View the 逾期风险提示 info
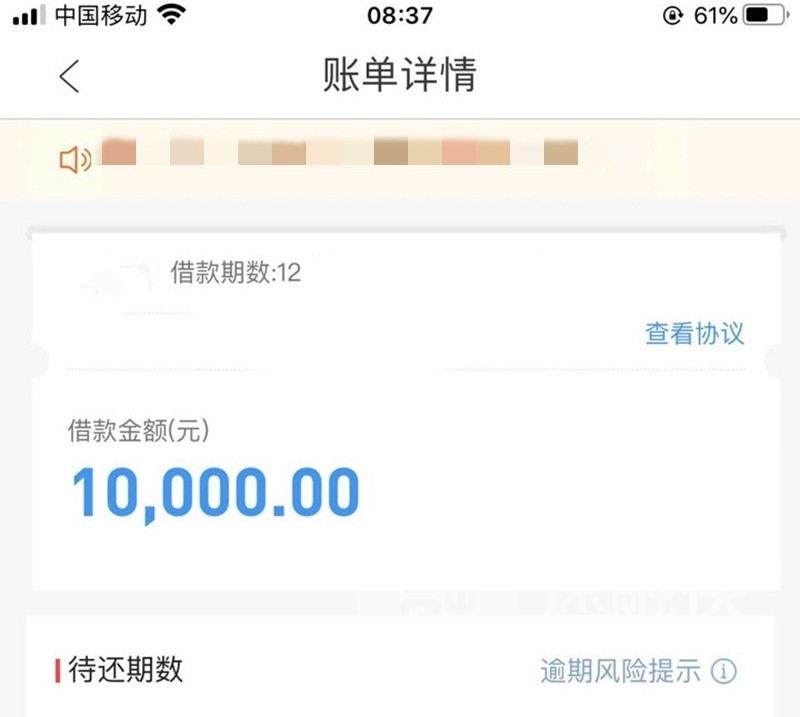 pyautogui.click(x=638, y=671)
